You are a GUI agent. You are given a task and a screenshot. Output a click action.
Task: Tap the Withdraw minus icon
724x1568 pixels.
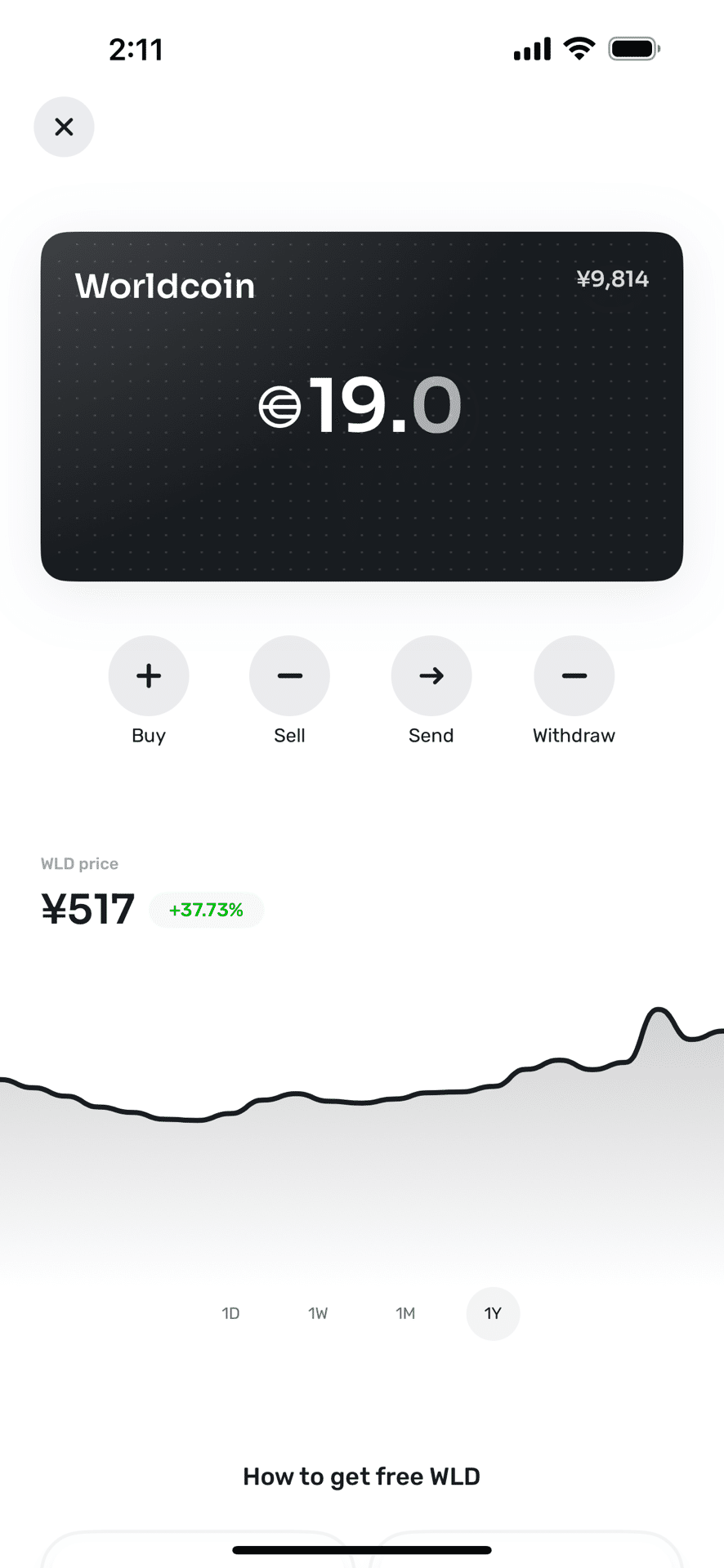[x=574, y=675]
